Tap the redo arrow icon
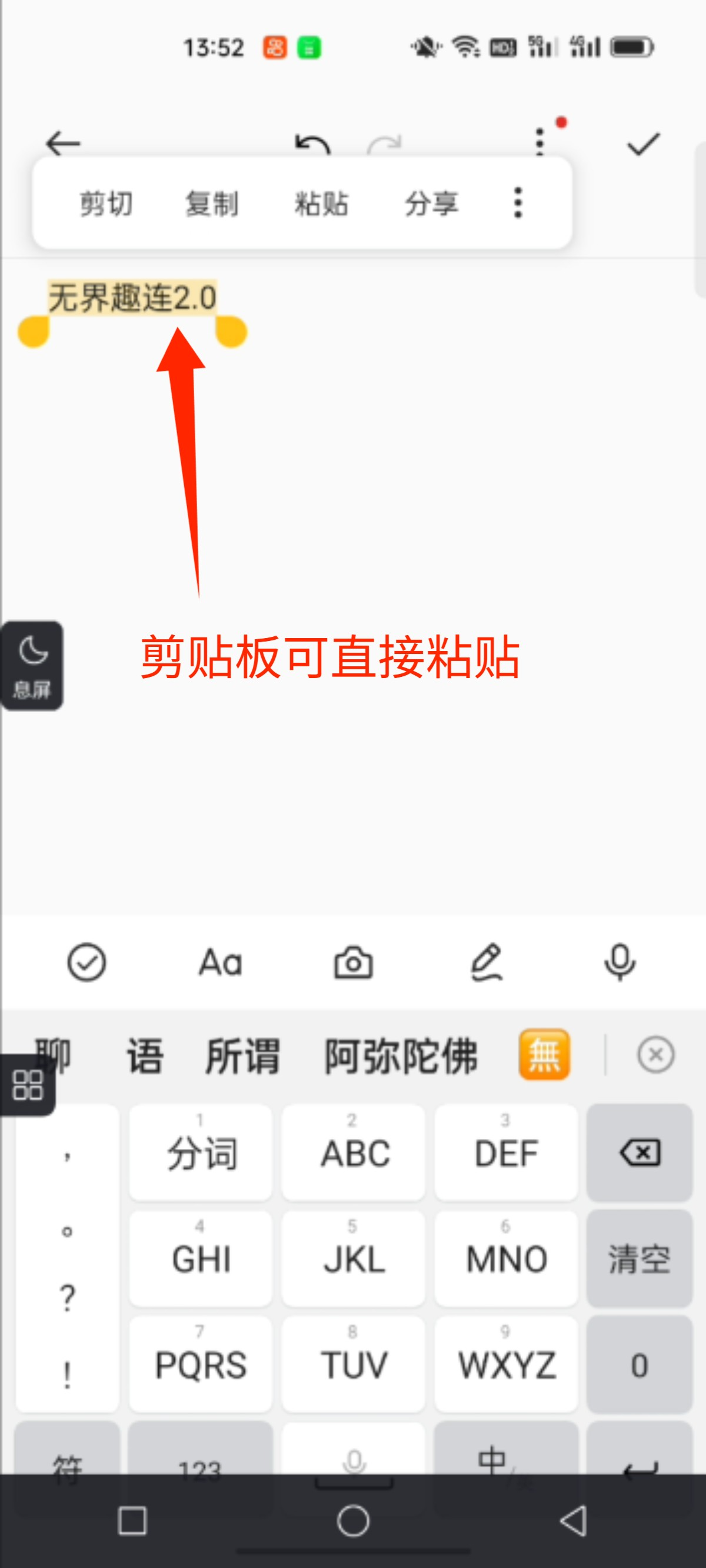 click(385, 142)
